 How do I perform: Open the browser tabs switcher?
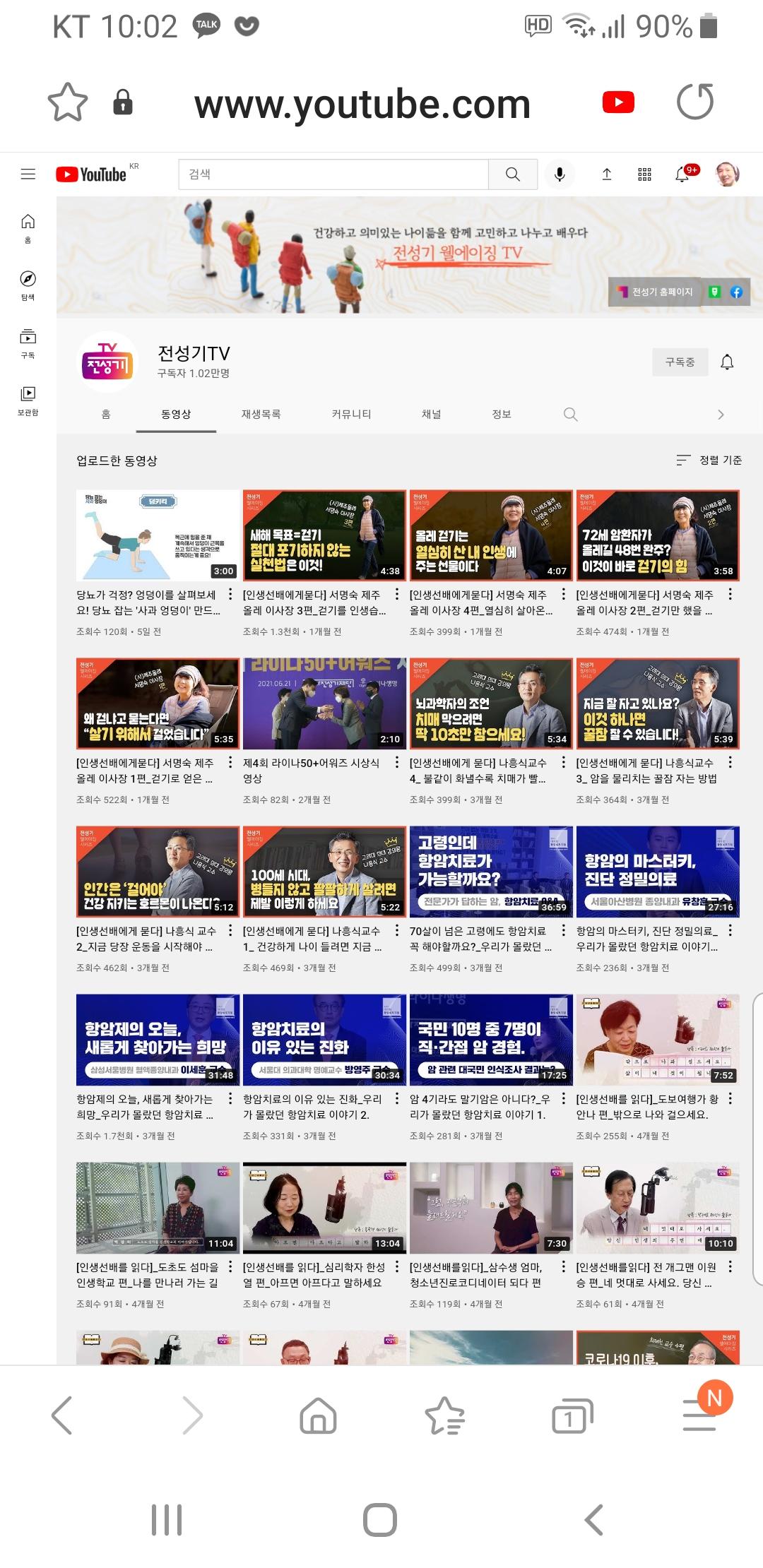pyautogui.click(x=571, y=1416)
